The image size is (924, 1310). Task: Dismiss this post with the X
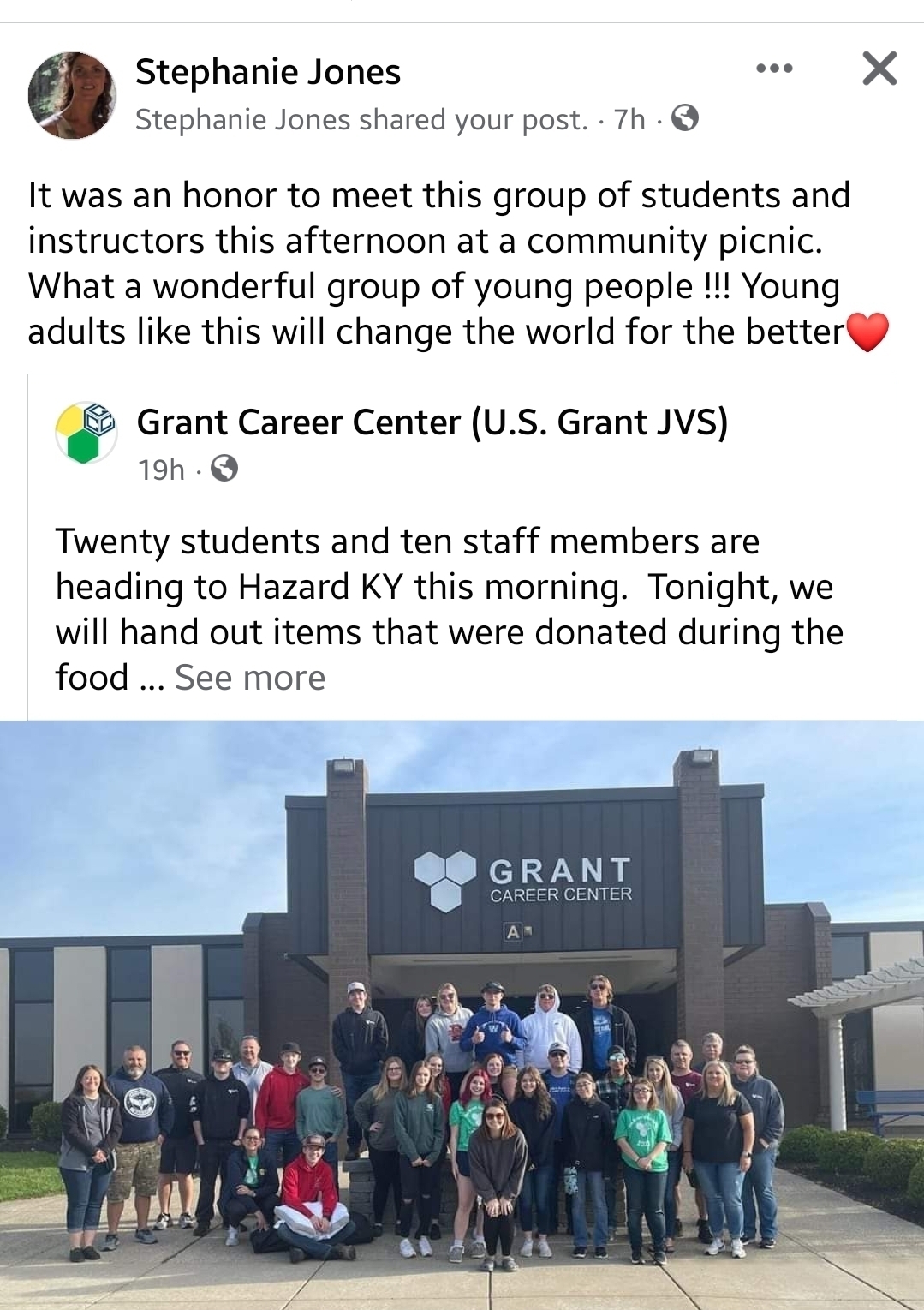[879, 69]
